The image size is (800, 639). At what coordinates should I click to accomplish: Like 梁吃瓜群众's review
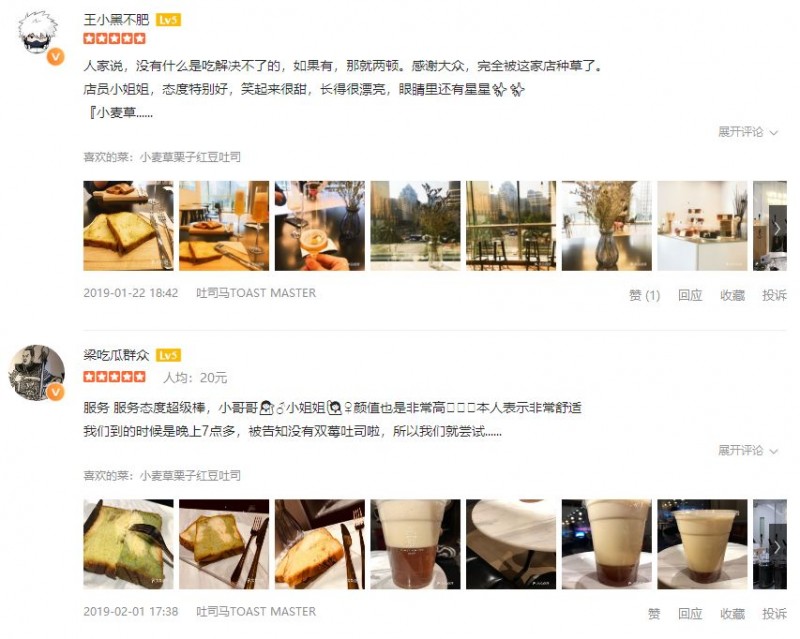coord(653,613)
